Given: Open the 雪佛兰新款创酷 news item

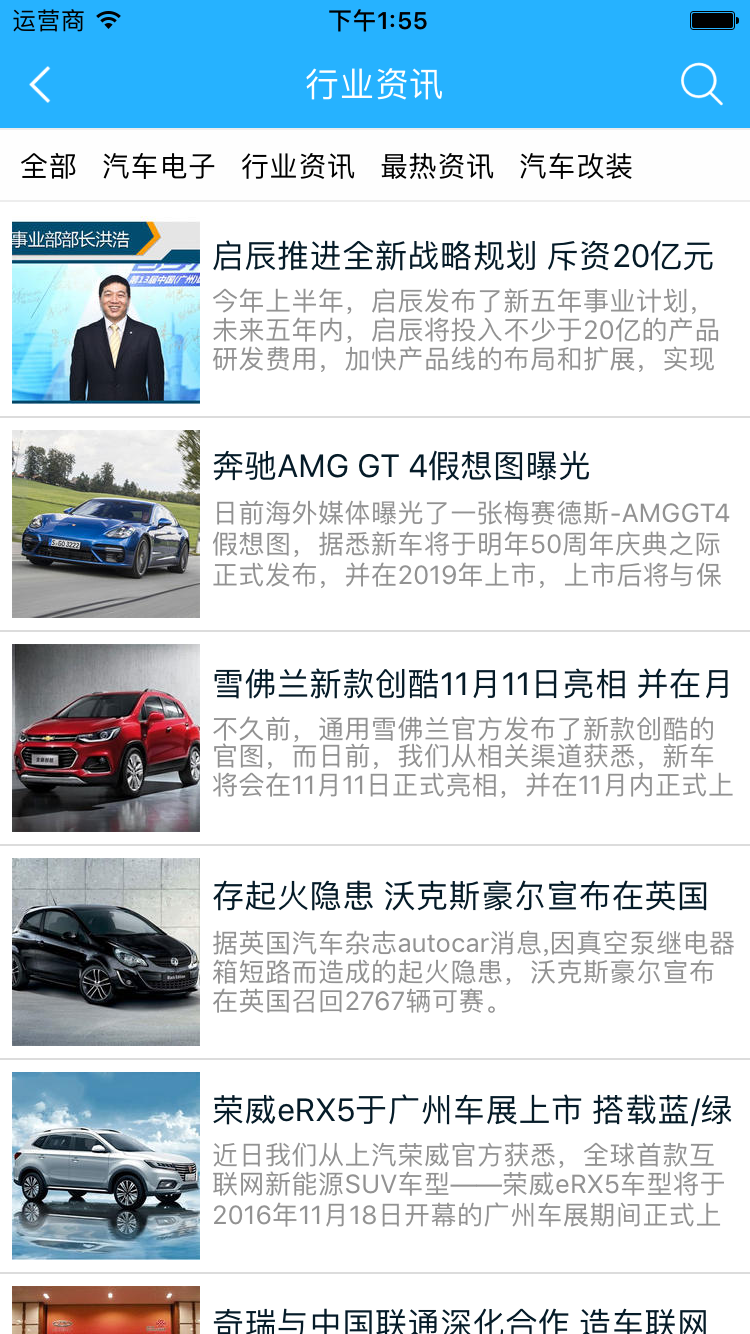Looking at the screenshot, I should click(x=471, y=684).
